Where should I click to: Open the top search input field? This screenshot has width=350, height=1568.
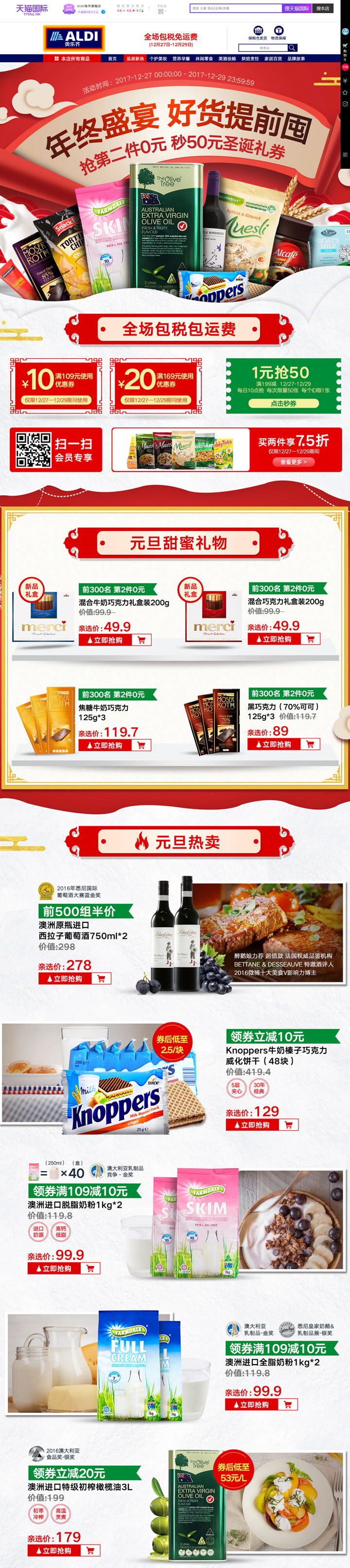(235, 9)
